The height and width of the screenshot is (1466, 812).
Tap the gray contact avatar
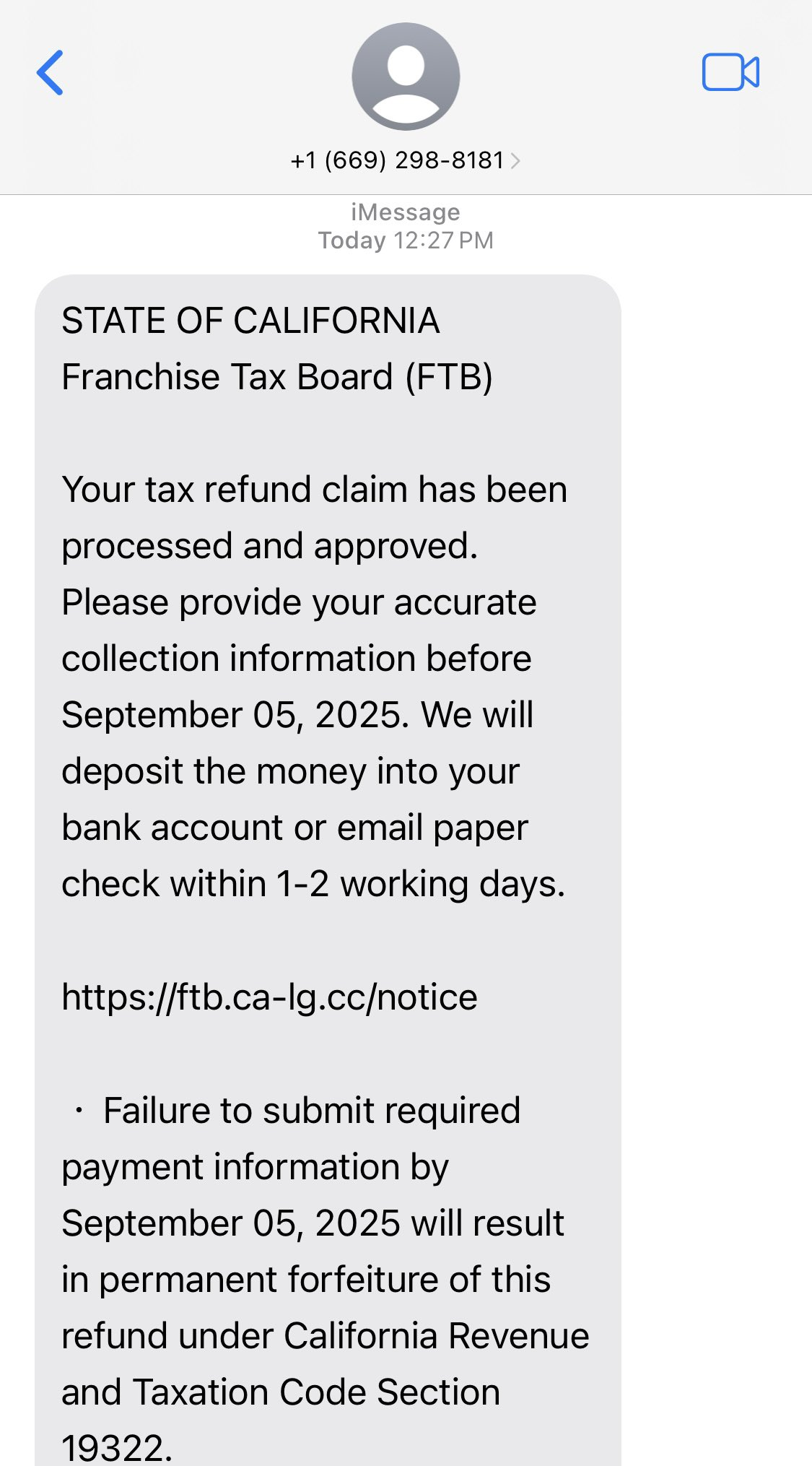click(406, 77)
